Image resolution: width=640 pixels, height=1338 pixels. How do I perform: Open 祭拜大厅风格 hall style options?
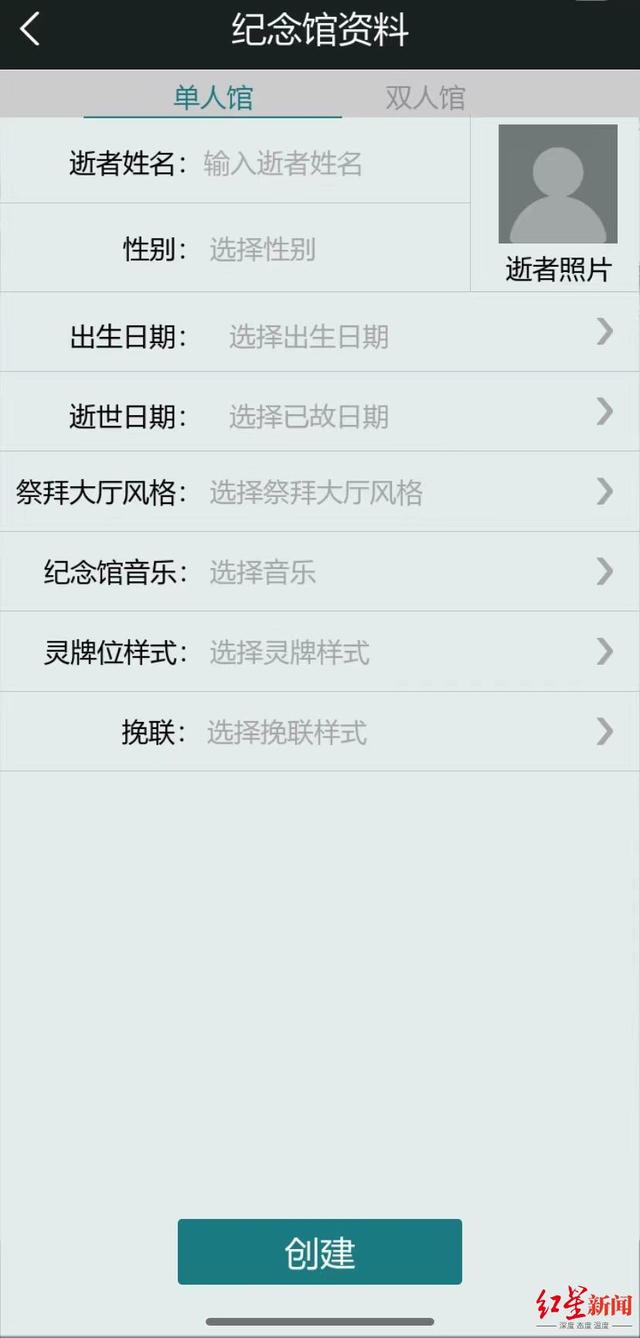pos(320,492)
